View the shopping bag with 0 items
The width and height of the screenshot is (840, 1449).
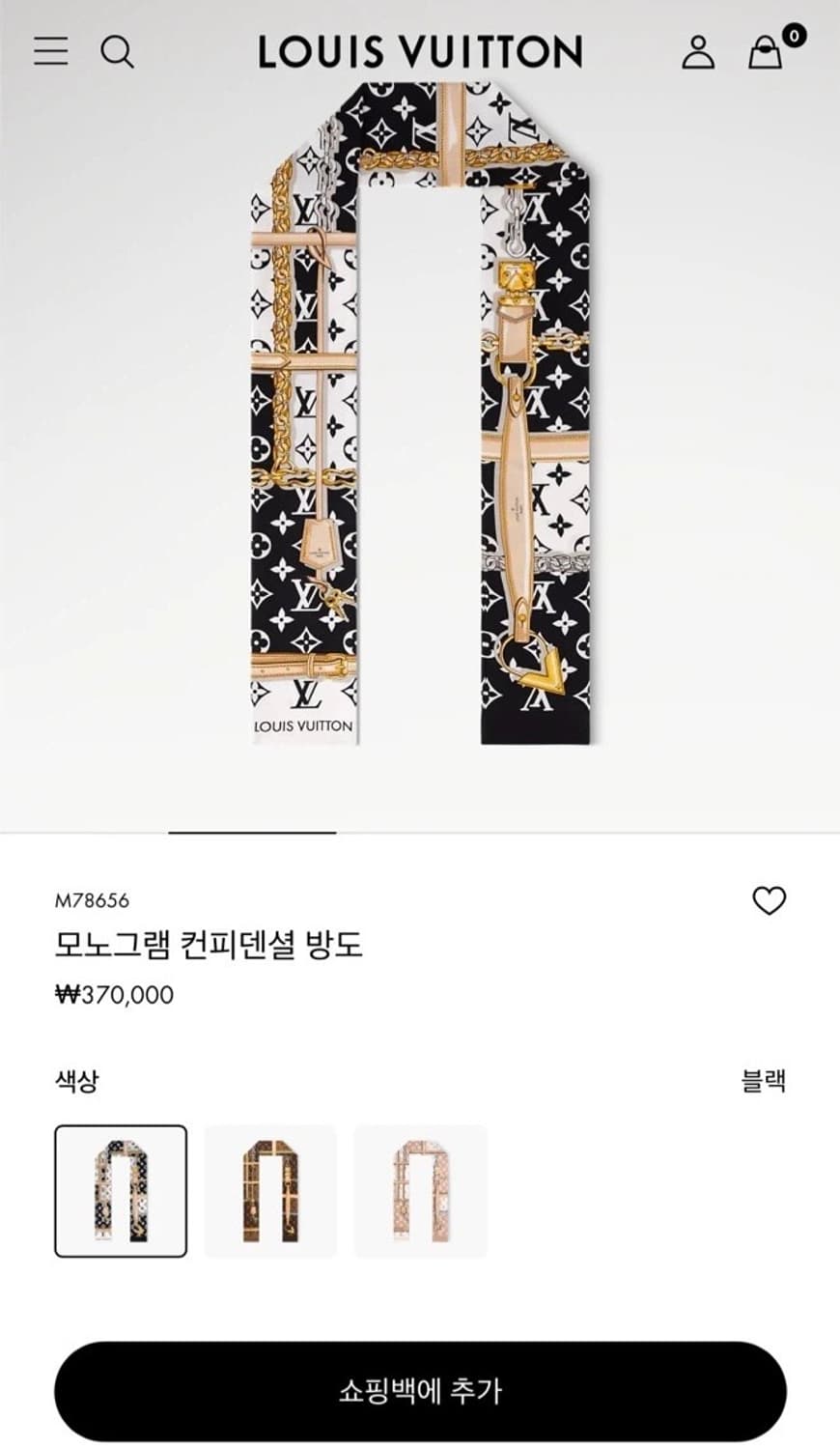click(764, 54)
